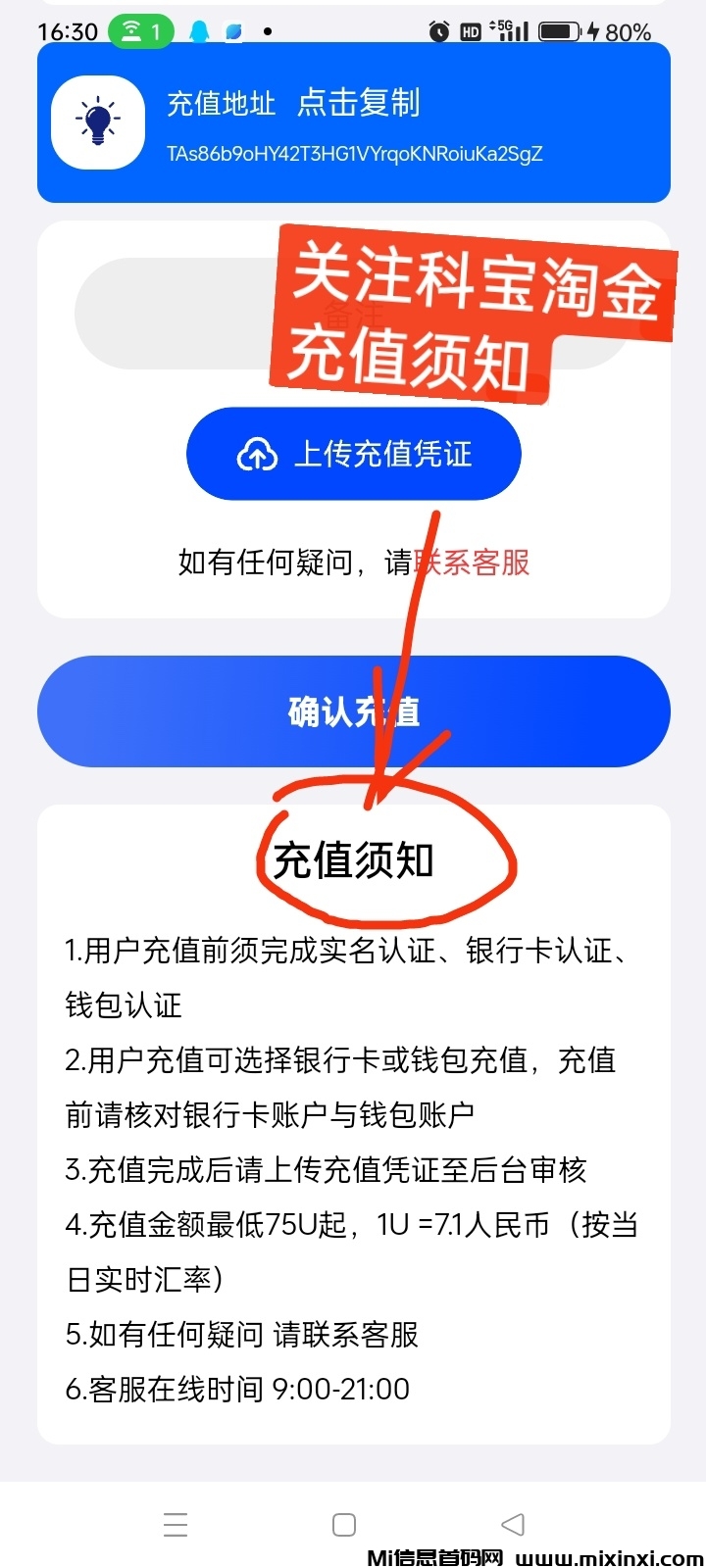
Task: Go back using the system back button
Action: pyautogui.click(x=512, y=1524)
